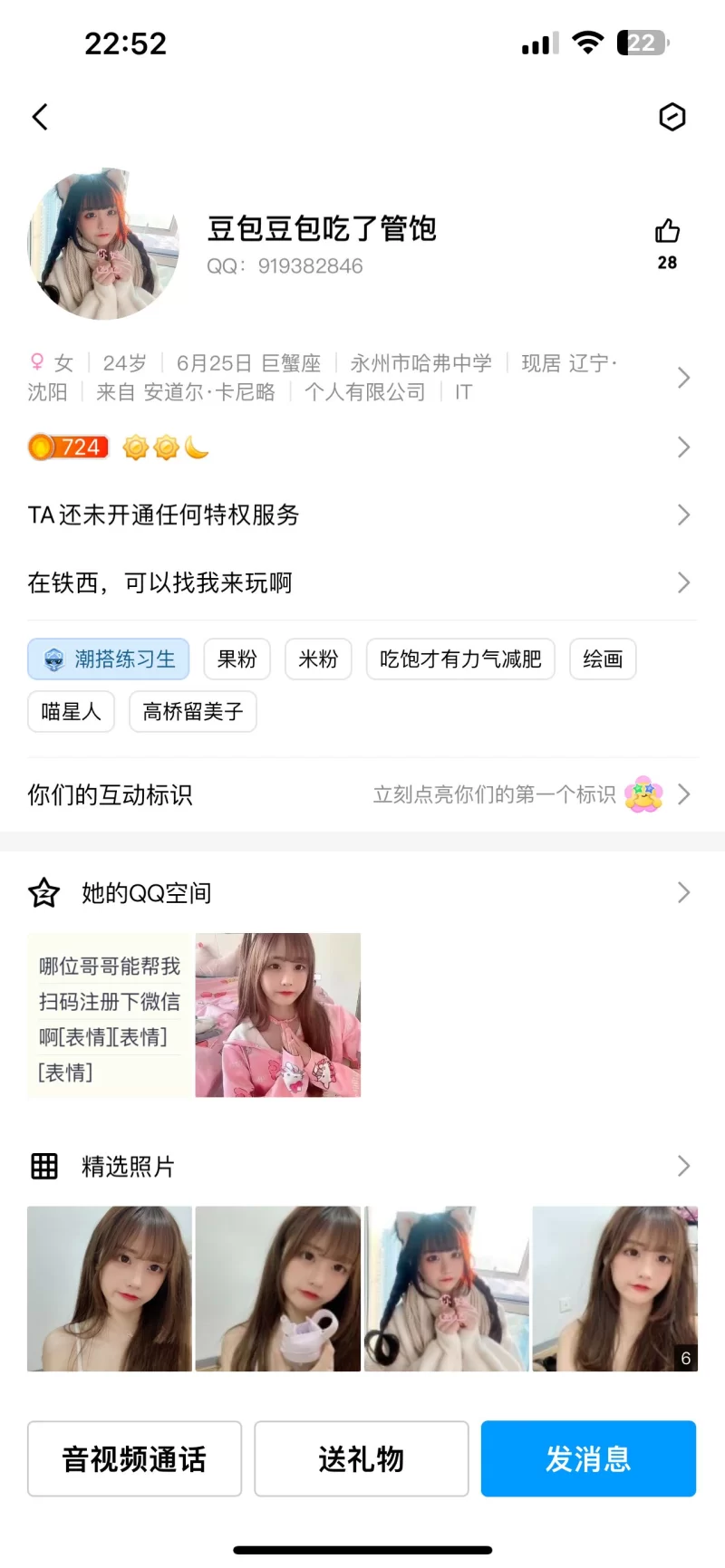Open 她的QQ空间
Viewport: 725px width, 1568px height.
click(362, 893)
